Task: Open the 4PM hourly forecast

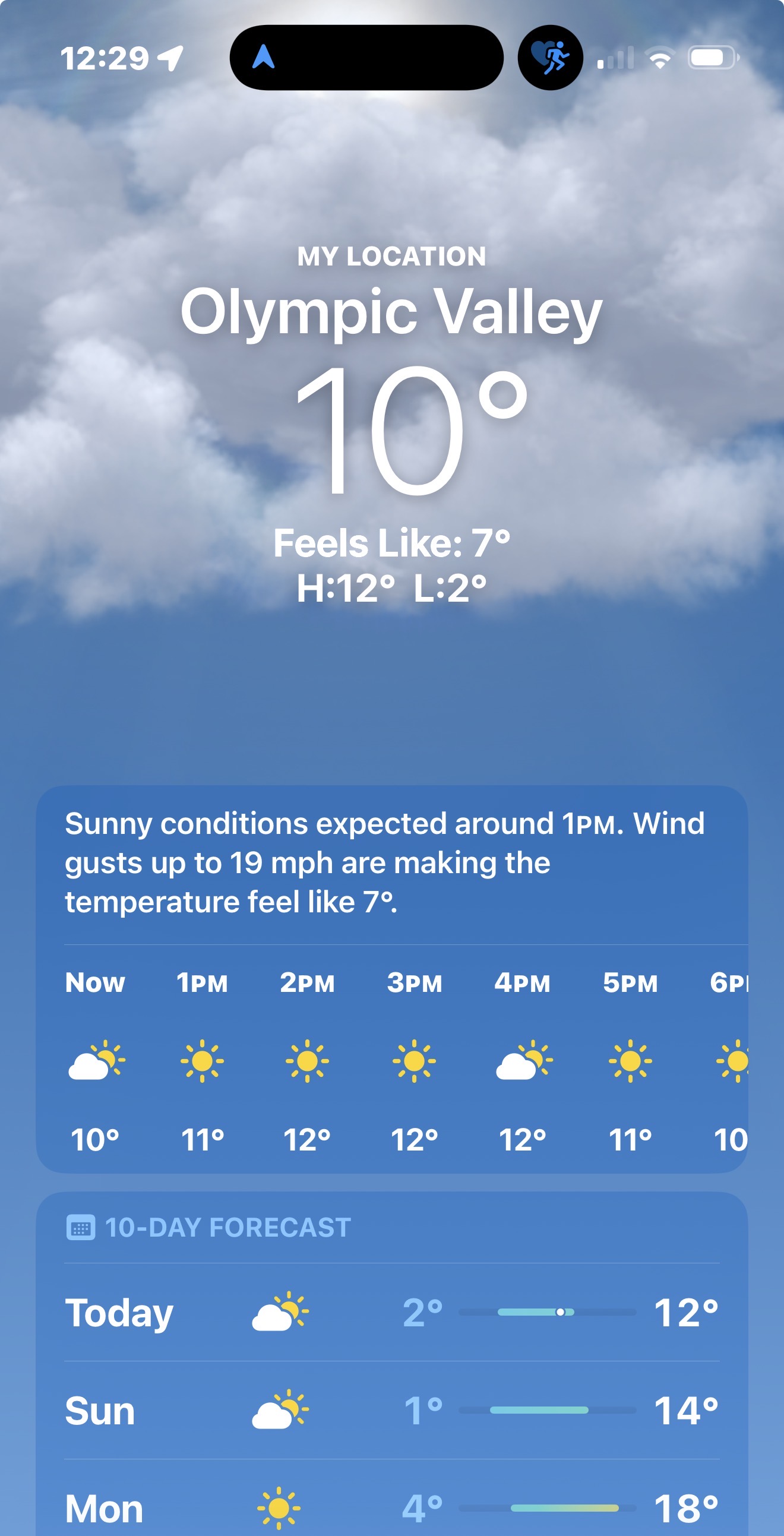Action: coord(523,1061)
